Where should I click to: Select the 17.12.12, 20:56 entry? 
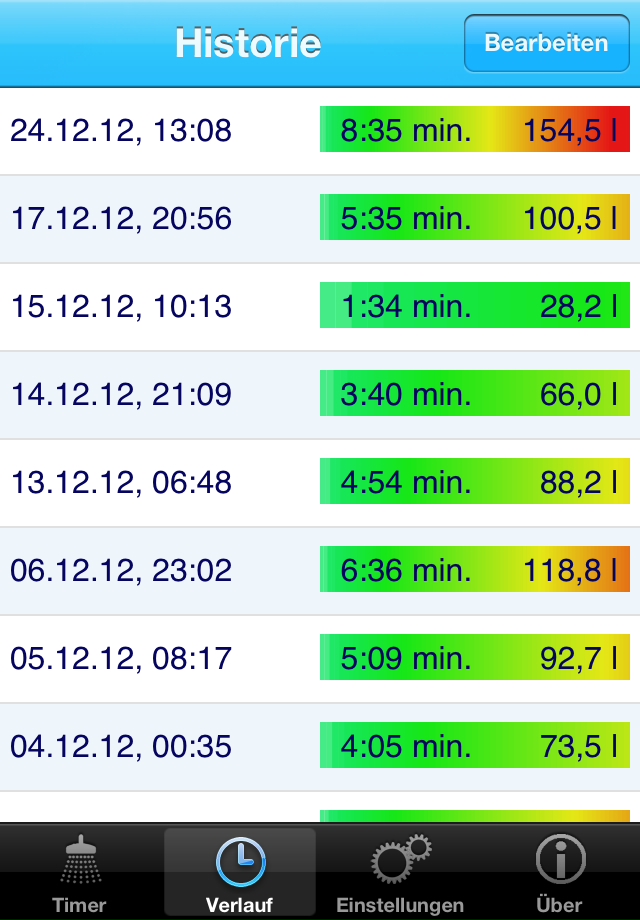[x=320, y=219]
